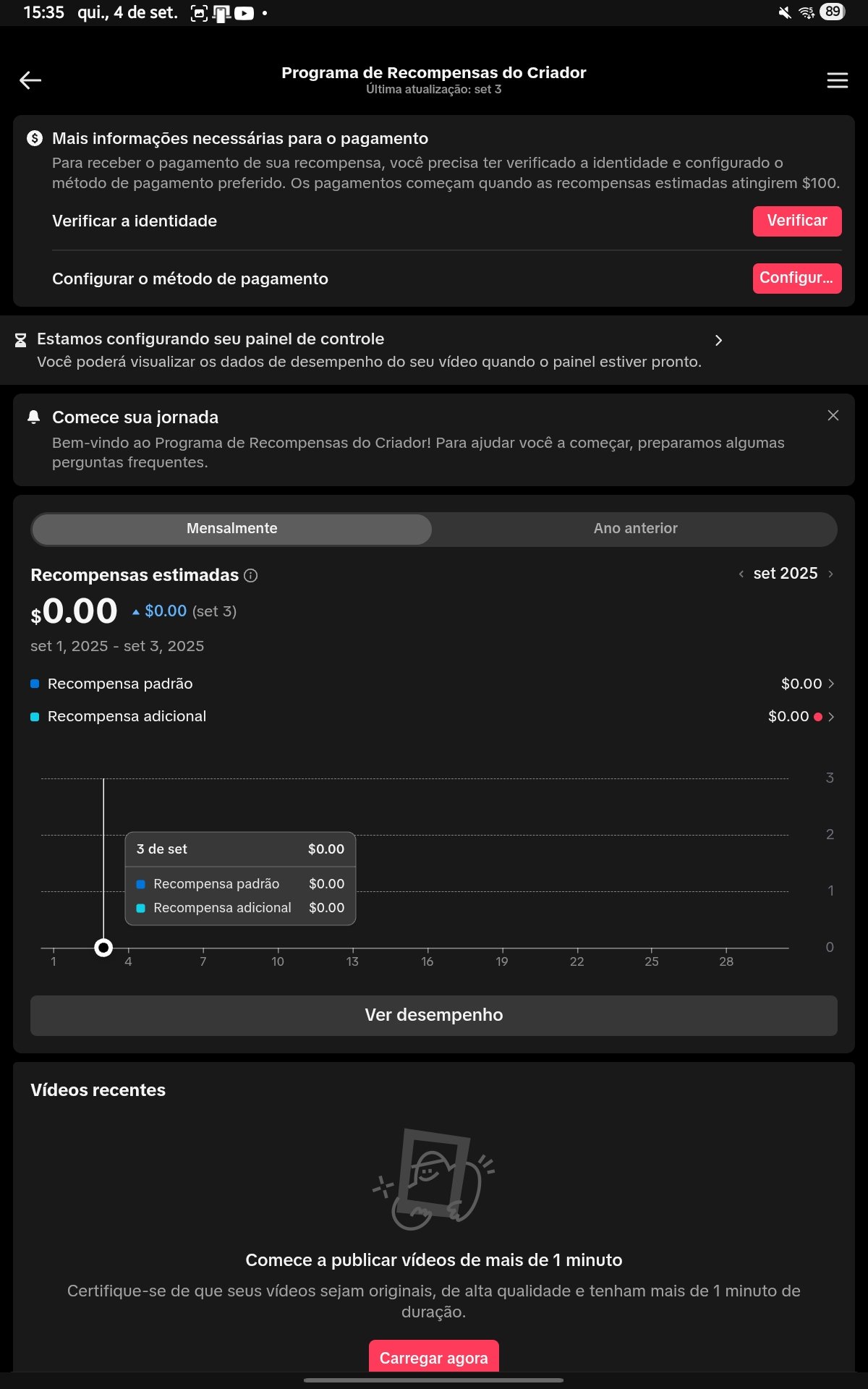Tap Ver desempenho button
This screenshot has width=868, height=1389.
[x=434, y=1015]
